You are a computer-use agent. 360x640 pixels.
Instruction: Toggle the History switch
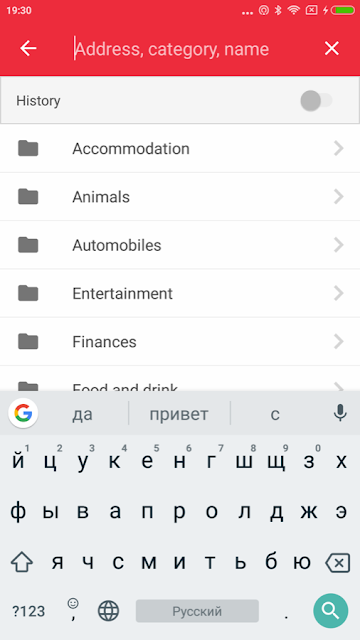tap(316, 100)
